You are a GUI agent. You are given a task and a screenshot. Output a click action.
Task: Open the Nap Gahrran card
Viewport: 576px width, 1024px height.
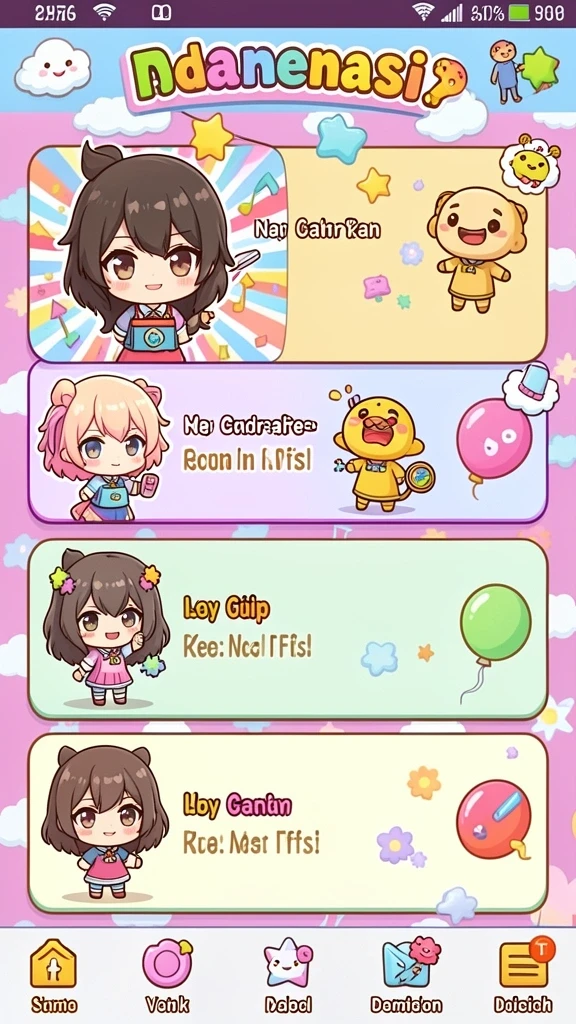coord(287,253)
